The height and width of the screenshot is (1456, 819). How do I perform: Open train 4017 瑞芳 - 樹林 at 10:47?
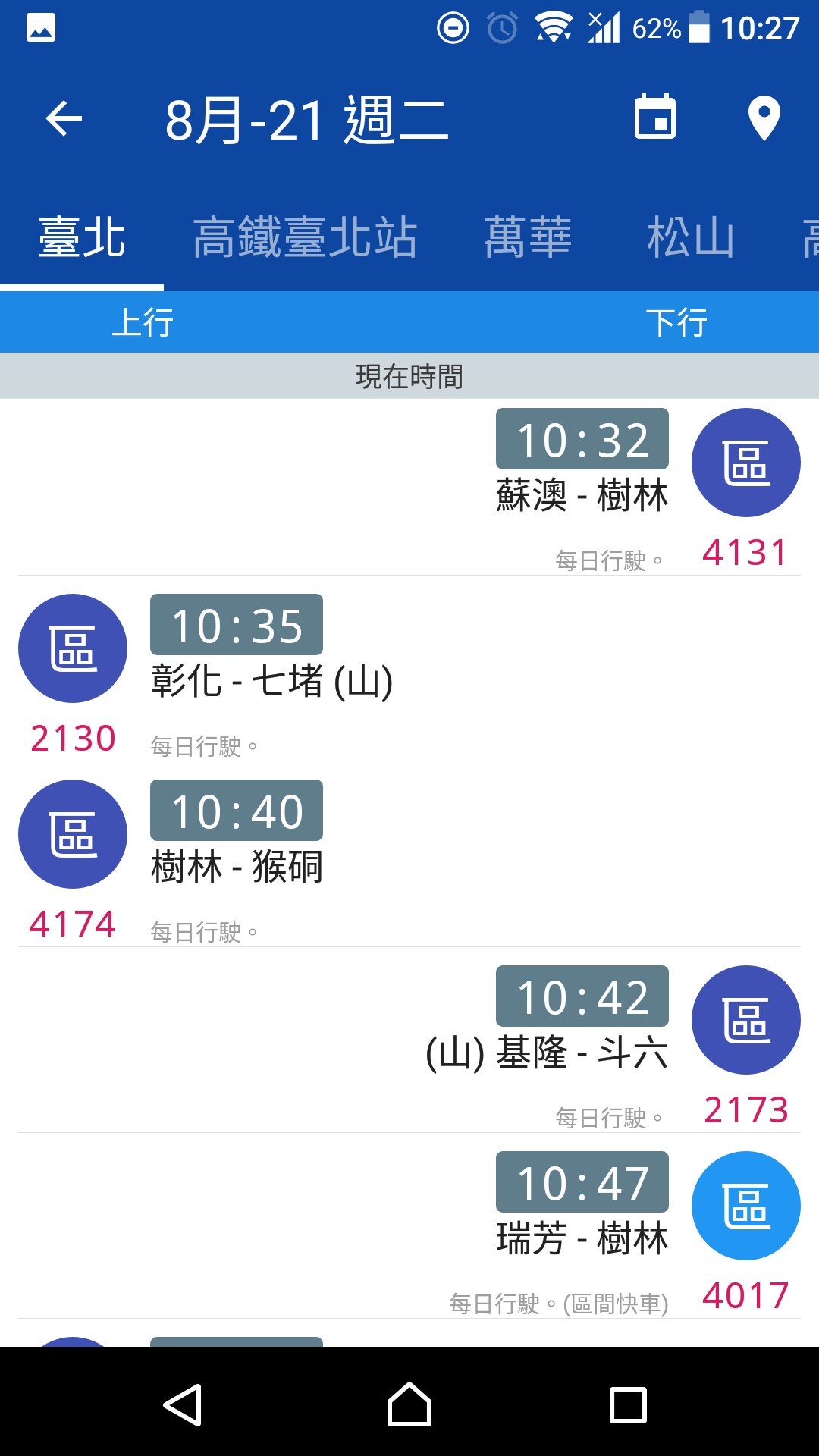click(582, 1228)
